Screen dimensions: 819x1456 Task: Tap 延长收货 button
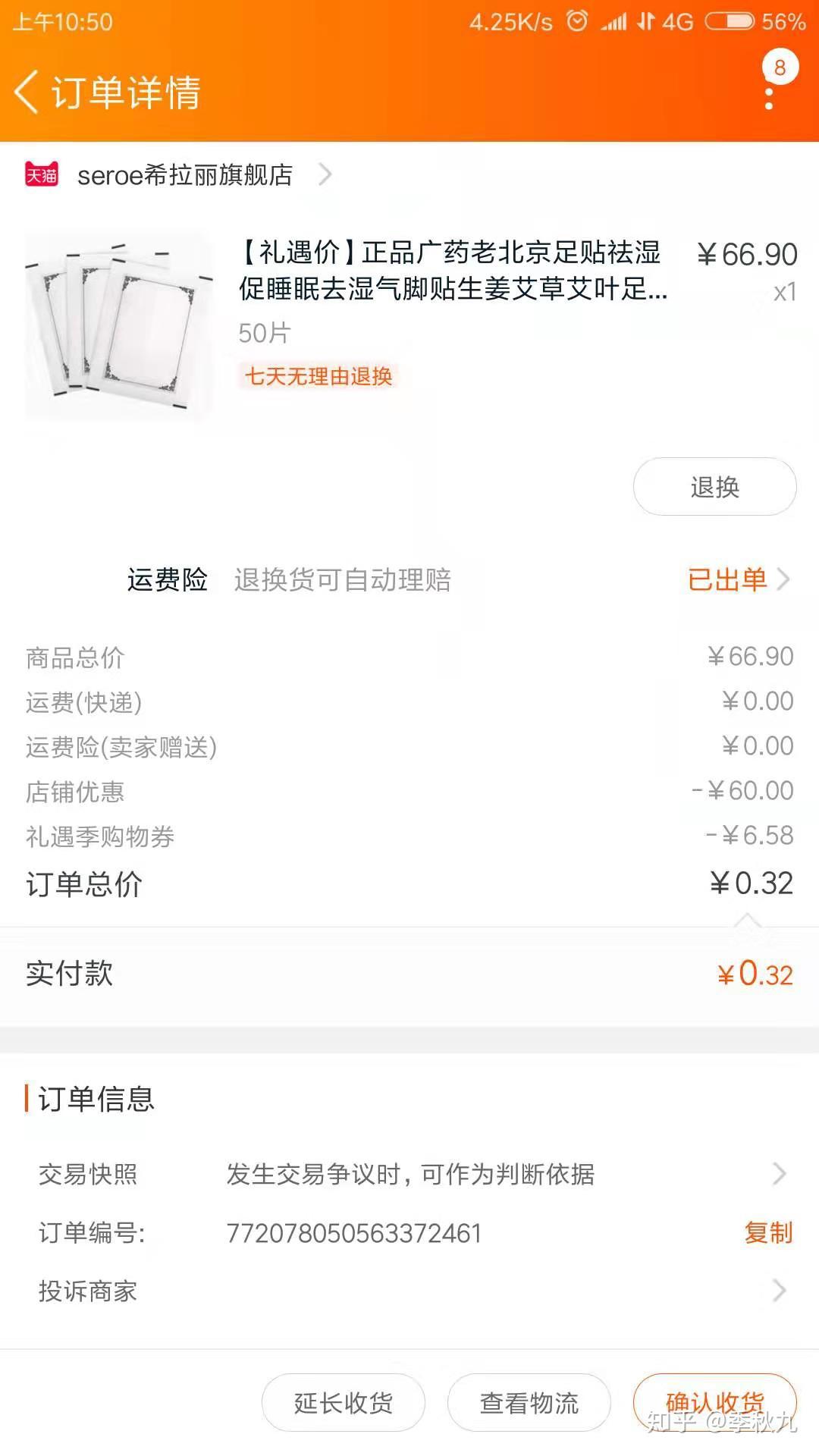click(x=343, y=1403)
